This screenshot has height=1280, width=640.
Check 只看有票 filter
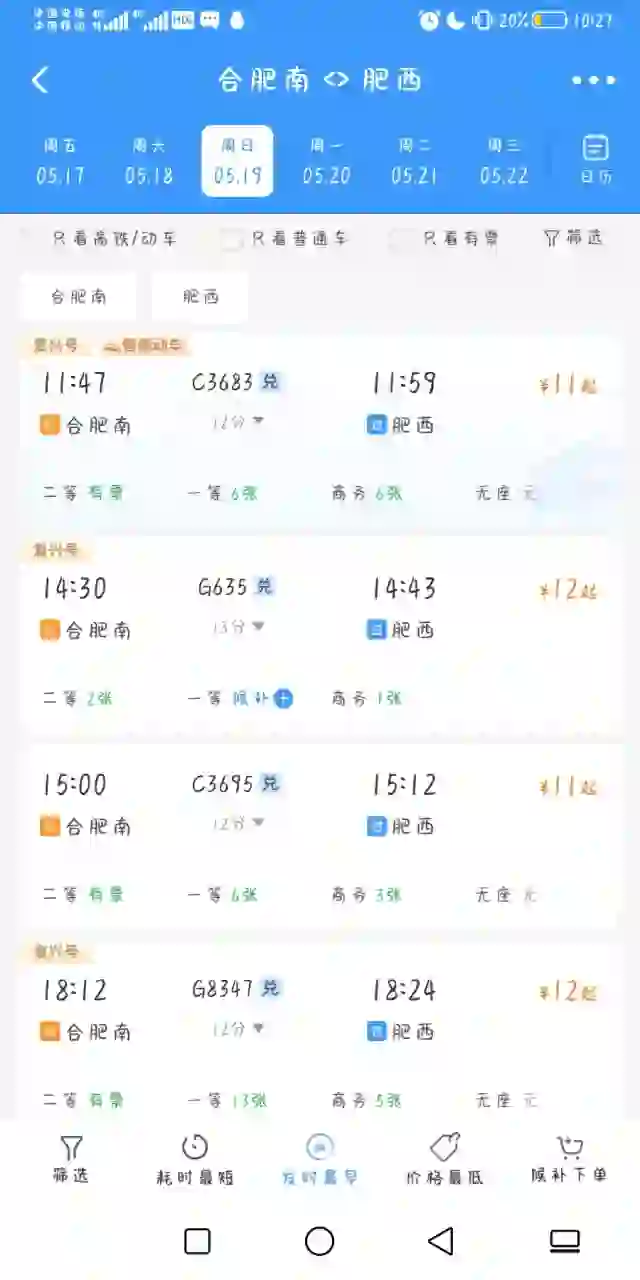403,239
